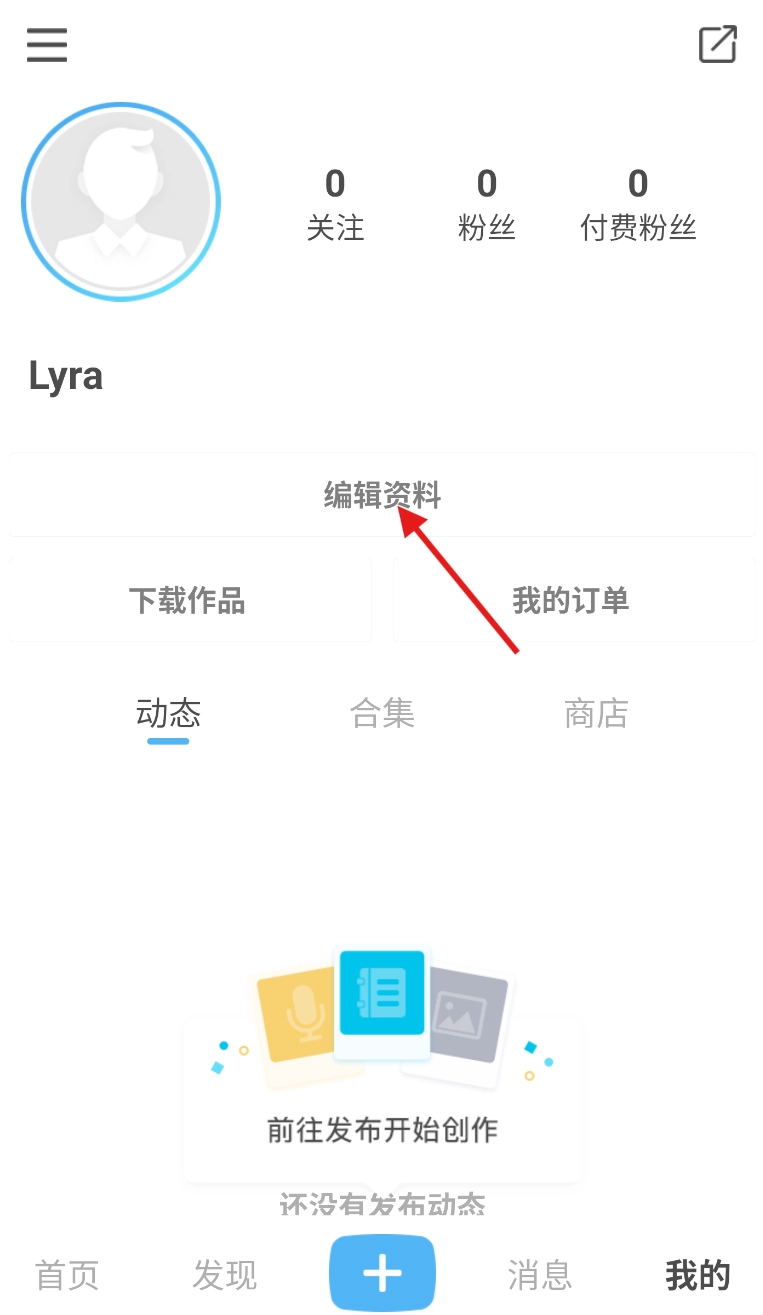Tap the blue plus create button
Viewport: 763px width, 1315px height.
pos(382,1272)
